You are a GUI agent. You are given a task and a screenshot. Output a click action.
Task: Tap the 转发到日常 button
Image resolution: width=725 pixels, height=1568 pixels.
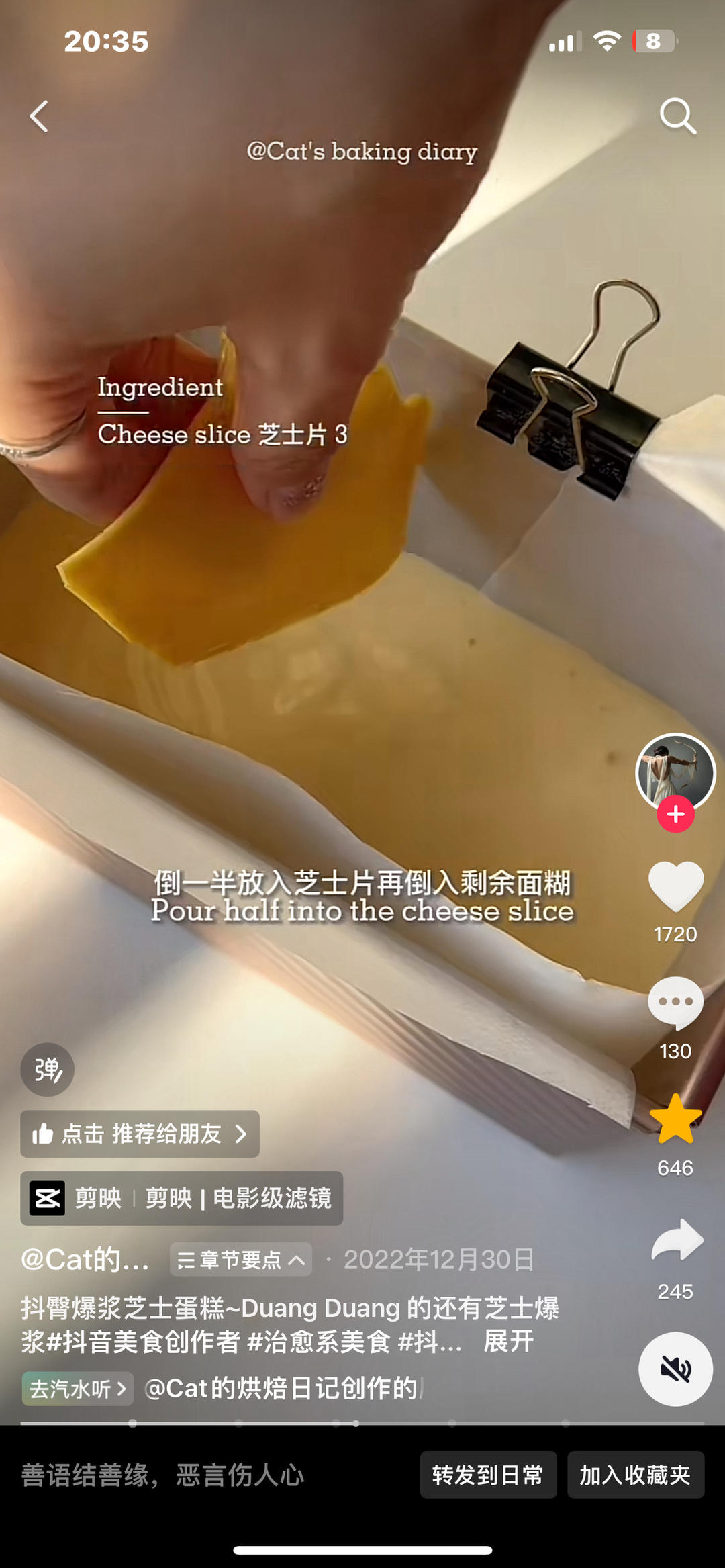point(488,1475)
